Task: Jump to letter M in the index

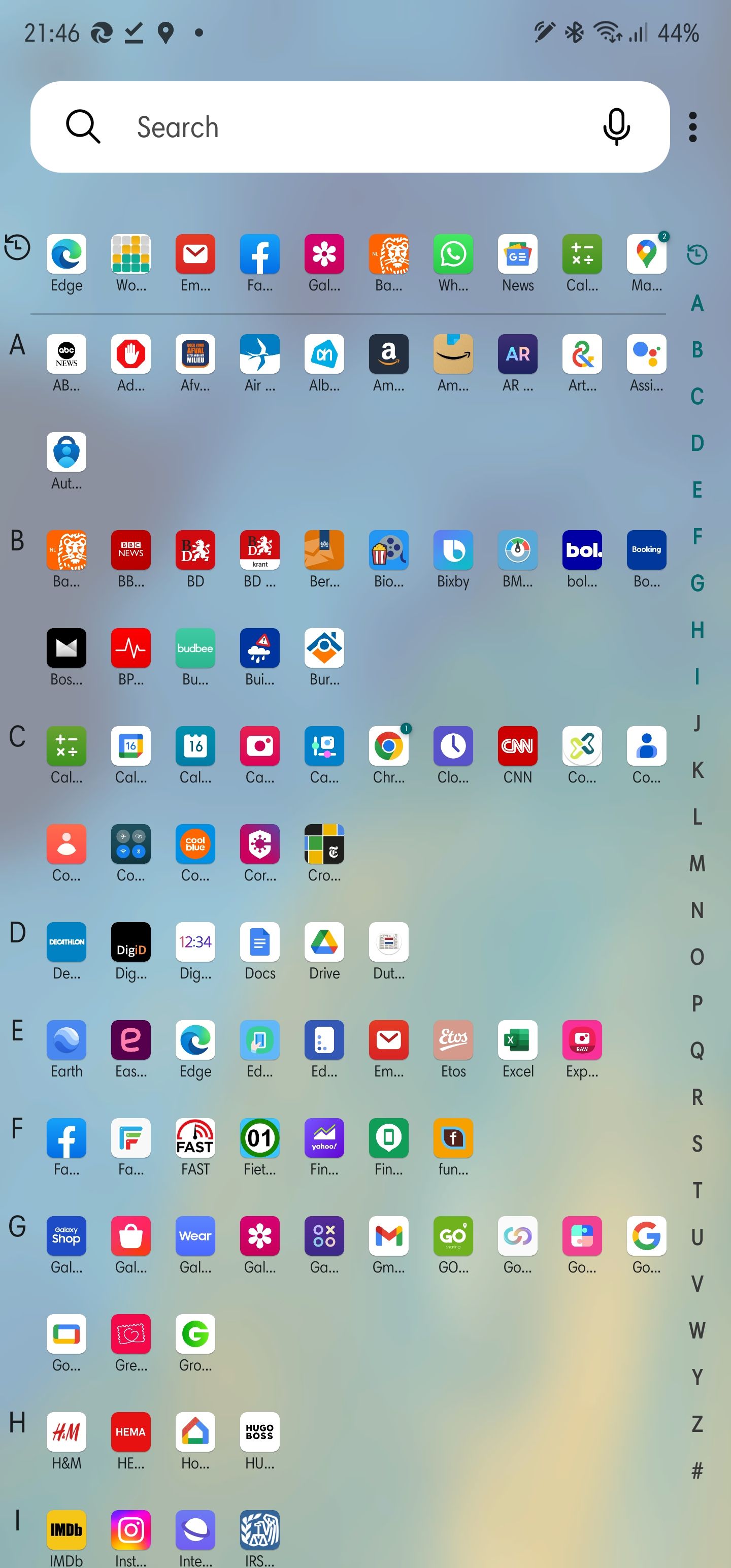Action: click(697, 863)
